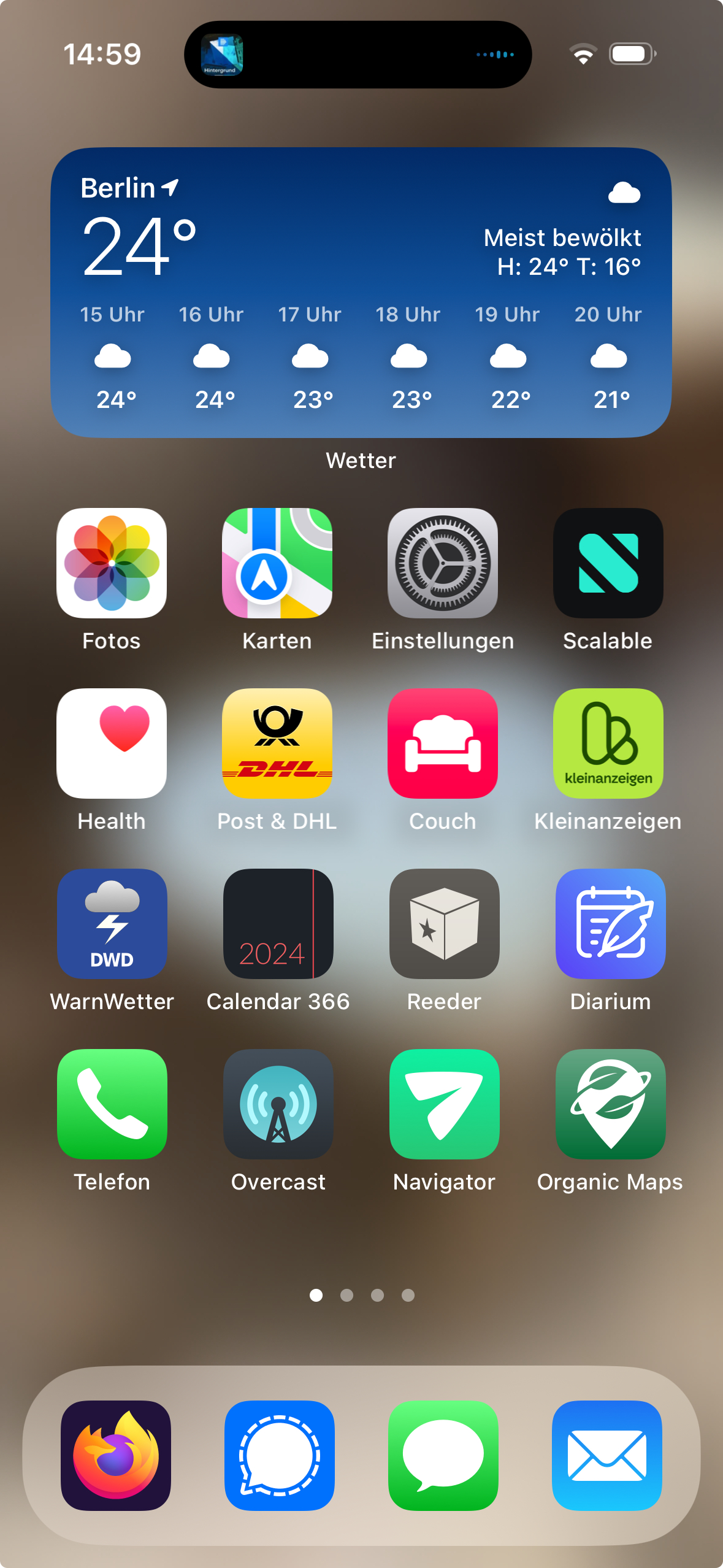
Task: Open the Telefon app
Action: pyautogui.click(x=112, y=1104)
